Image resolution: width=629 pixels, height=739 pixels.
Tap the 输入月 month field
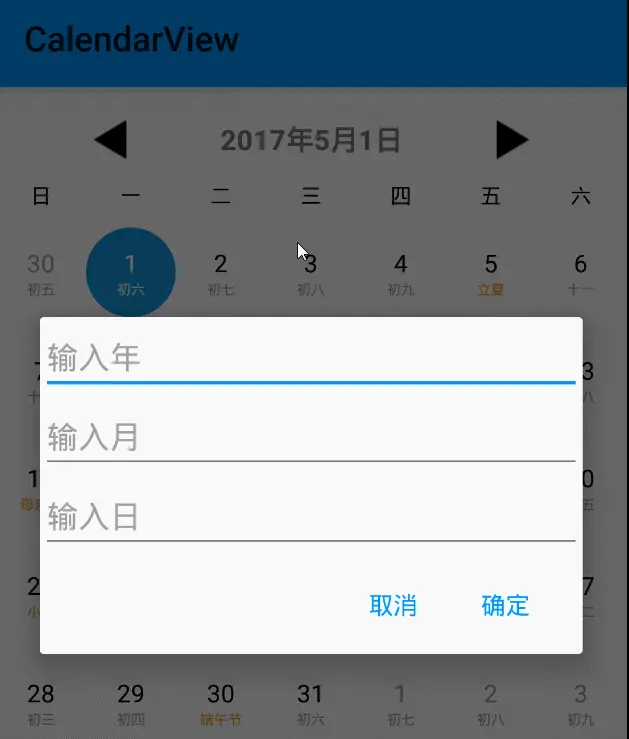pyautogui.click(x=310, y=437)
